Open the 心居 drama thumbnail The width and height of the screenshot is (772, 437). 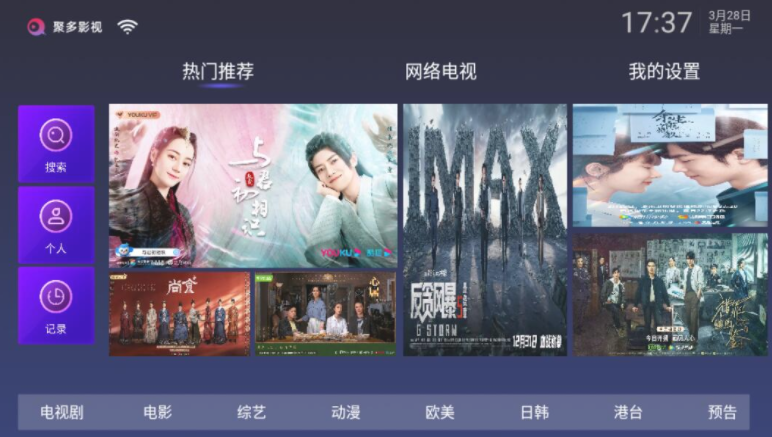pos(325,314)
